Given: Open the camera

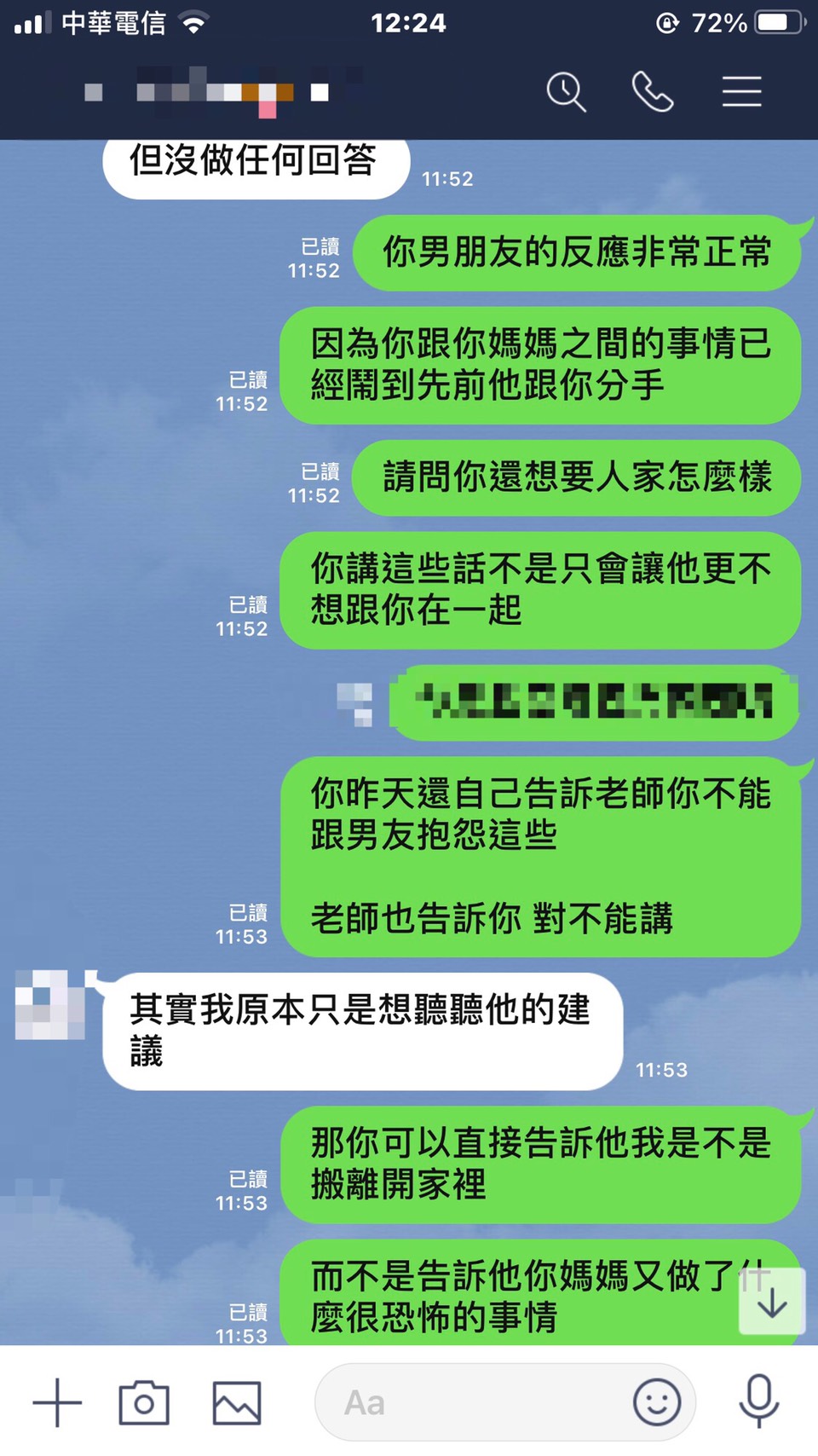Looking at the screenshot, I should pyautogui.click(x=144, y=1402).
